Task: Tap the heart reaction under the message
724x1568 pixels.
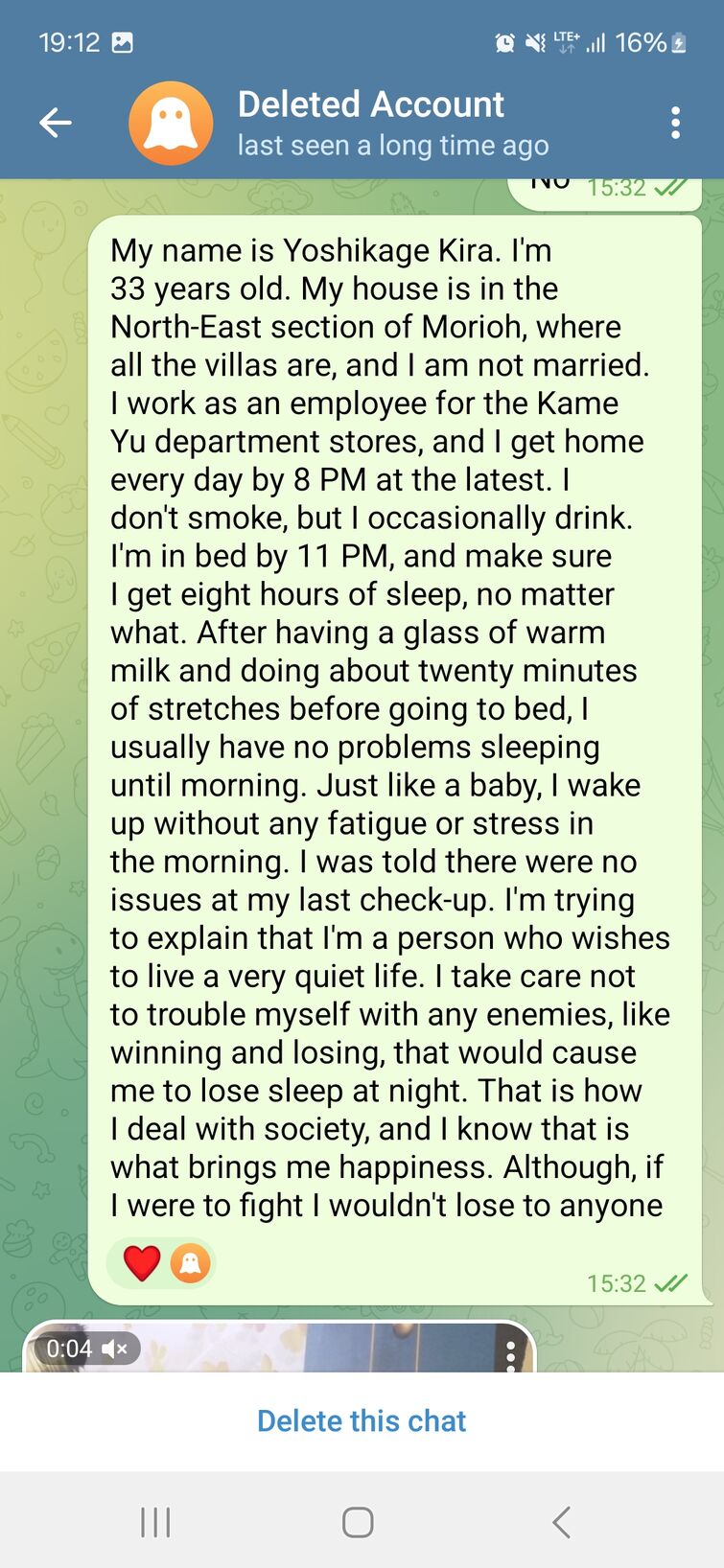Action: point(142,1263)
